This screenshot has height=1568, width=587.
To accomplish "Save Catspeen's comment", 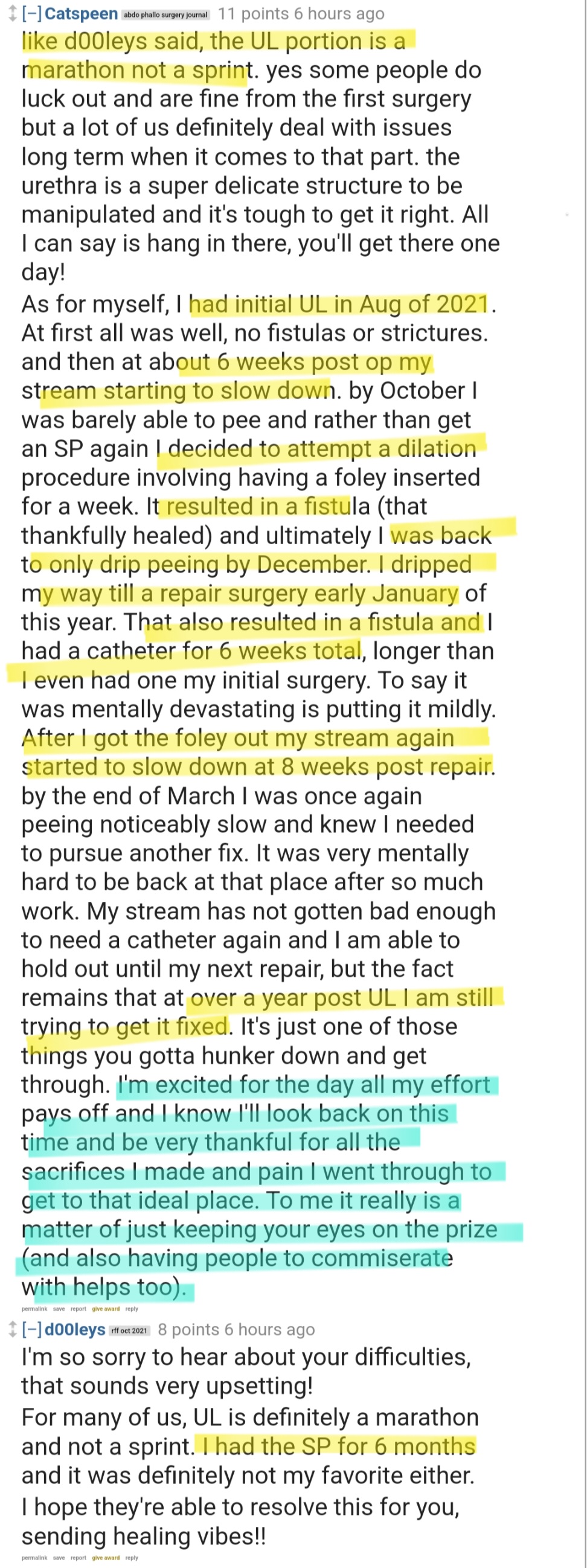I will pos(59,1309).
